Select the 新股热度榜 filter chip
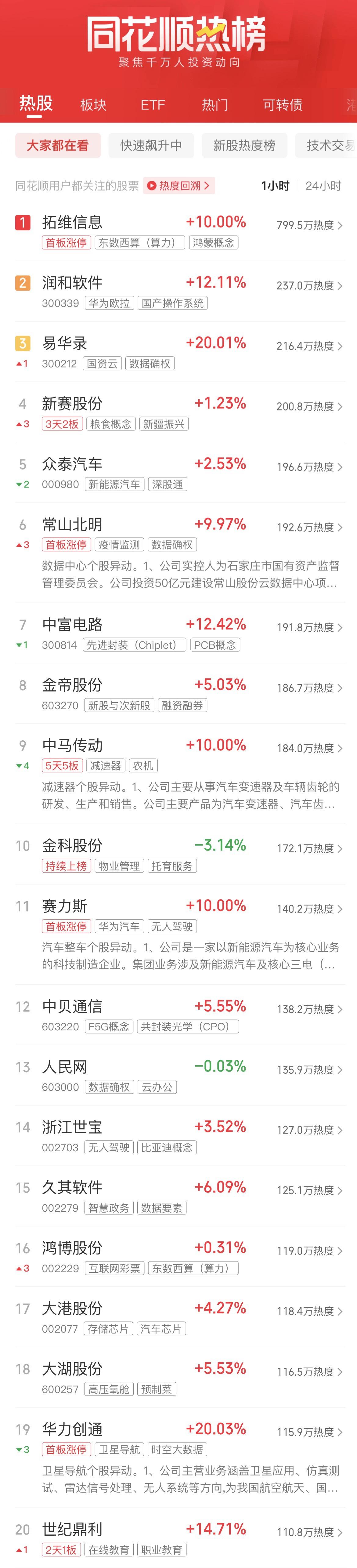The height and width of the screenshot is (1568, 357). tap(244, 146)
